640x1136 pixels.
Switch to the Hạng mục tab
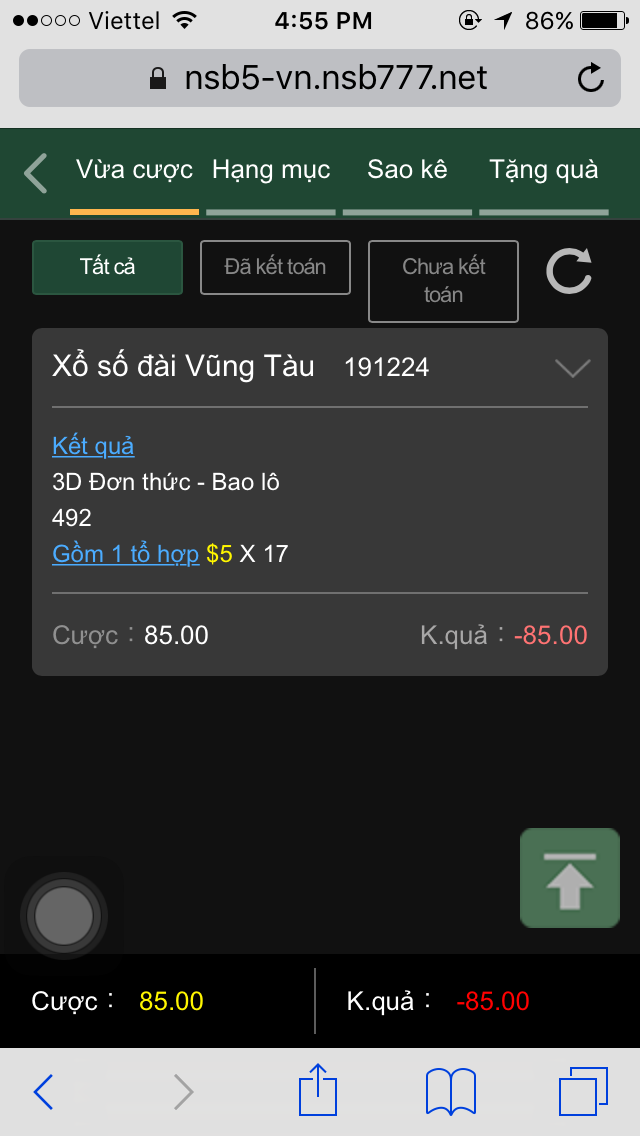pos(271,171)
